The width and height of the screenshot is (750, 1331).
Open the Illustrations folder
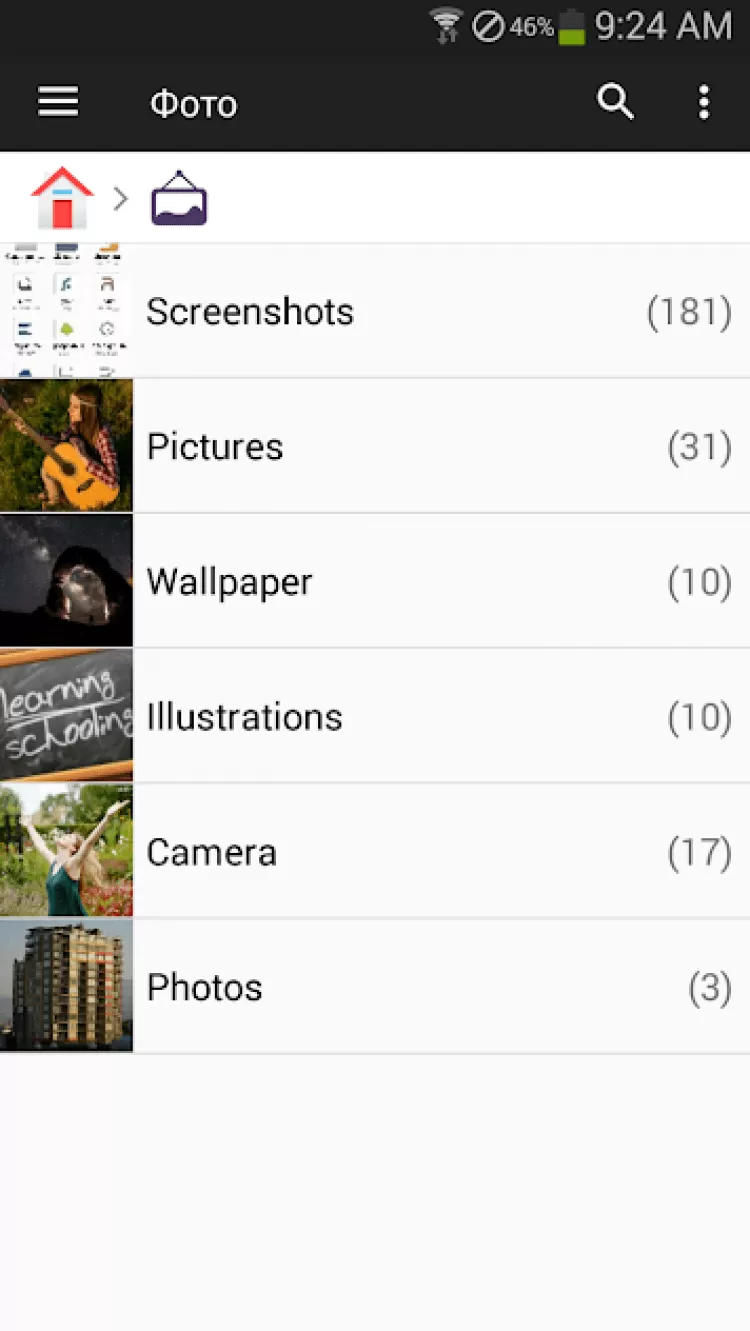(375, 717)
